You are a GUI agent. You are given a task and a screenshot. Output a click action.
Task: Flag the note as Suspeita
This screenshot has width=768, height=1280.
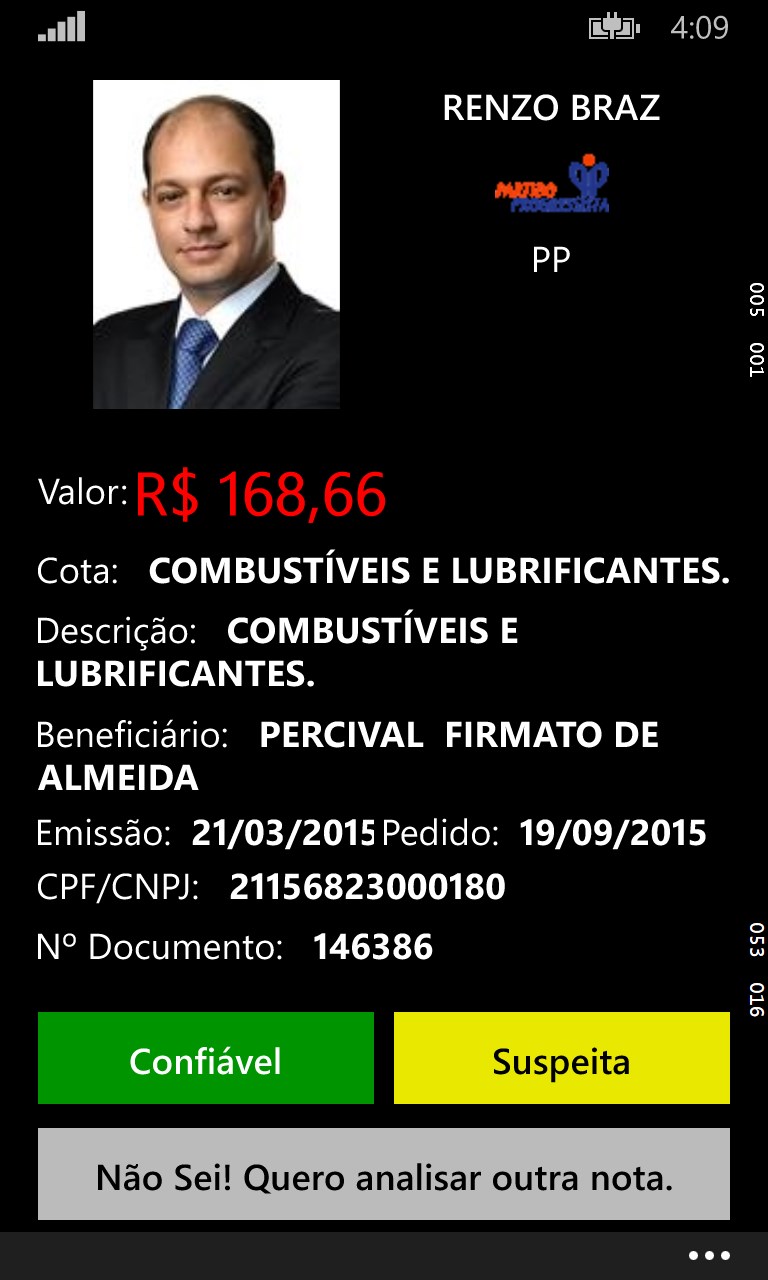pyautogui.click(x=561, y=1057)
